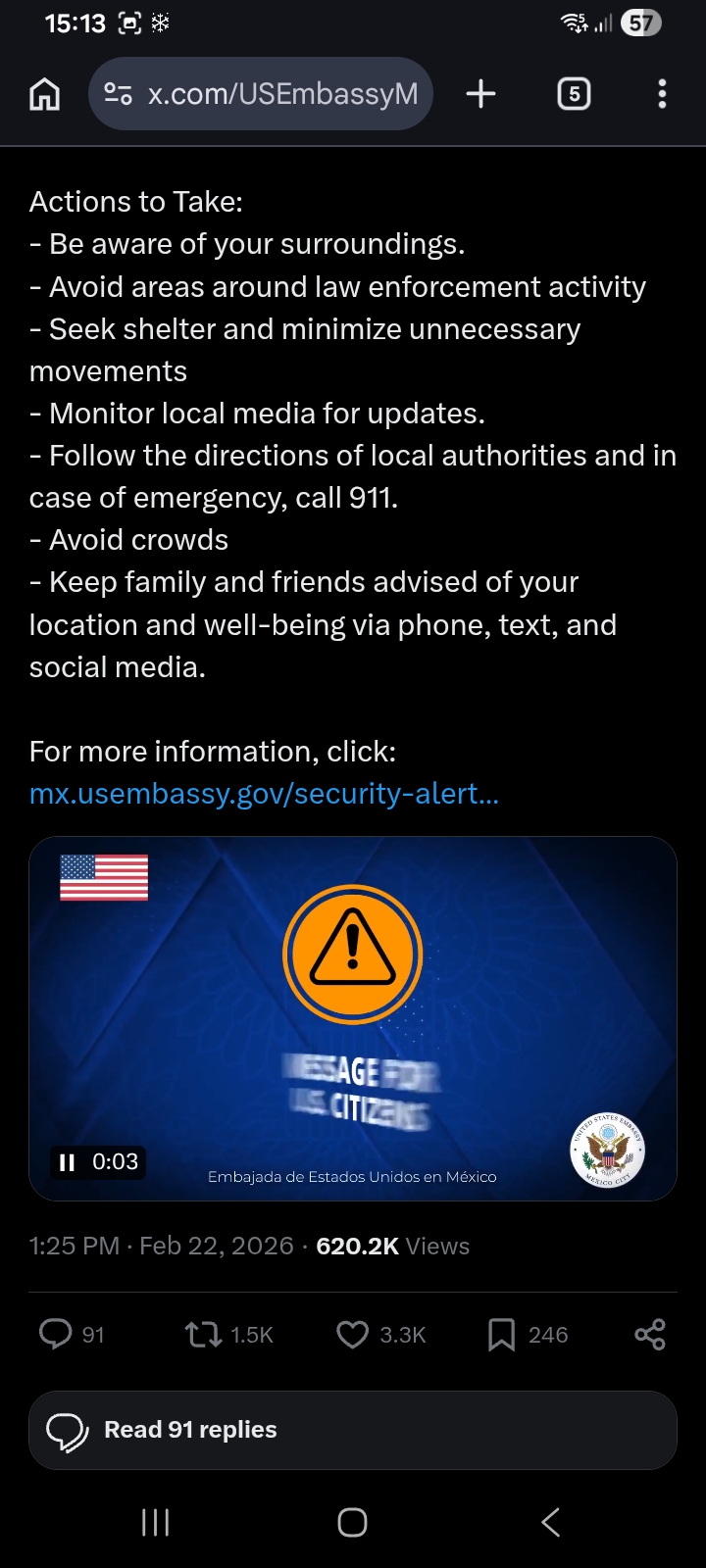Open the mx.usembassy.gov security alert link
Image resolution: width=706 pixels, height=1568 pixels.
264,793
